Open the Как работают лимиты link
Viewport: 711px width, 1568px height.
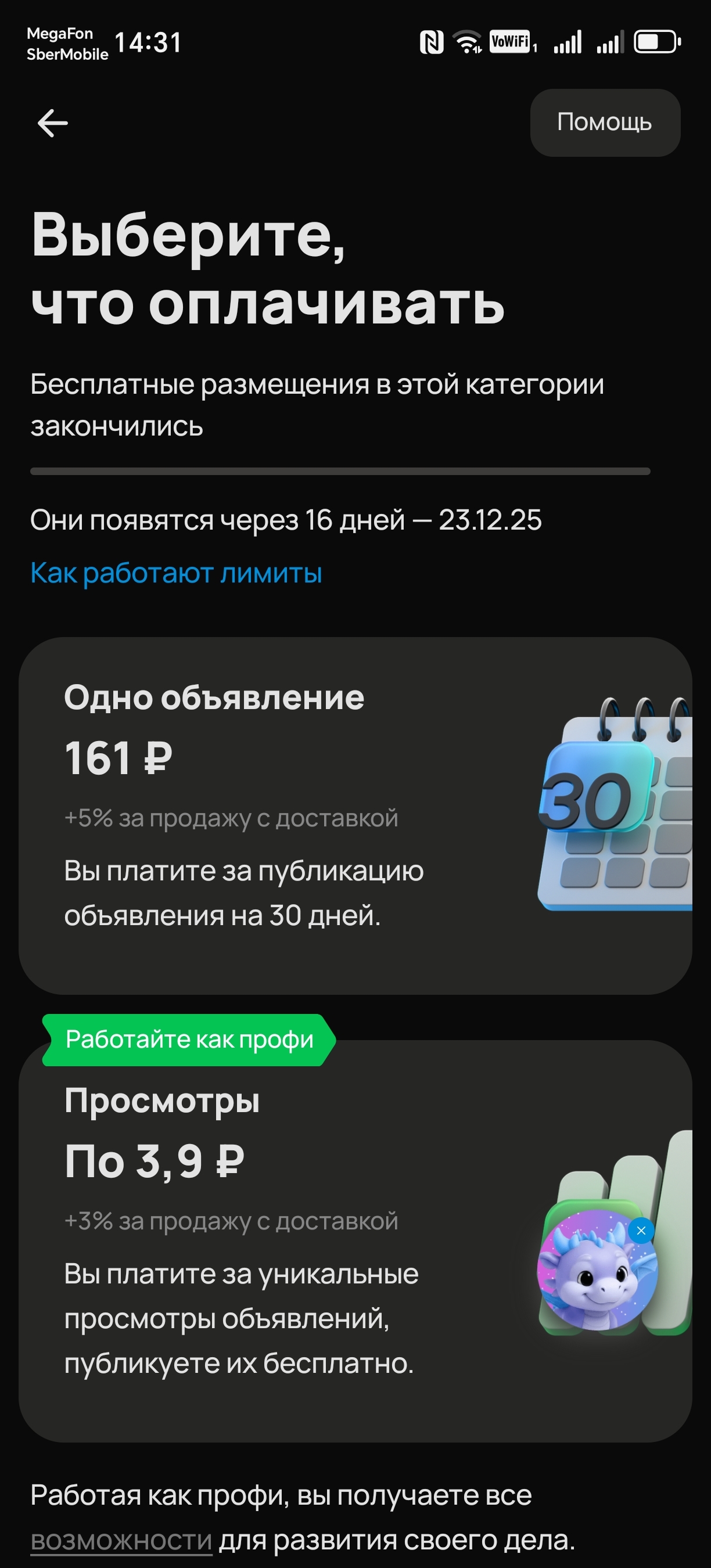click(x=176, y=573)
